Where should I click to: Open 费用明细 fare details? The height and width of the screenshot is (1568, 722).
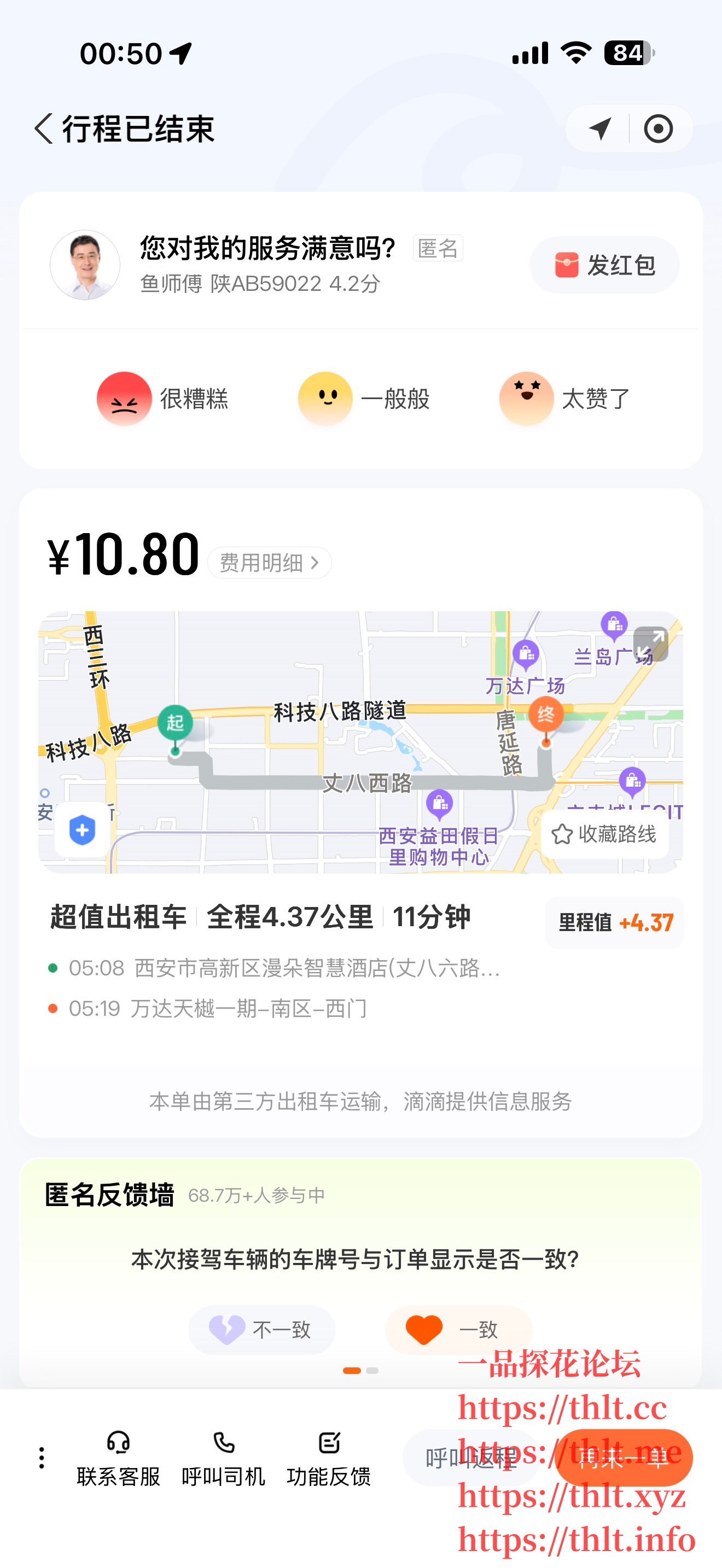[x=269, y=563]
